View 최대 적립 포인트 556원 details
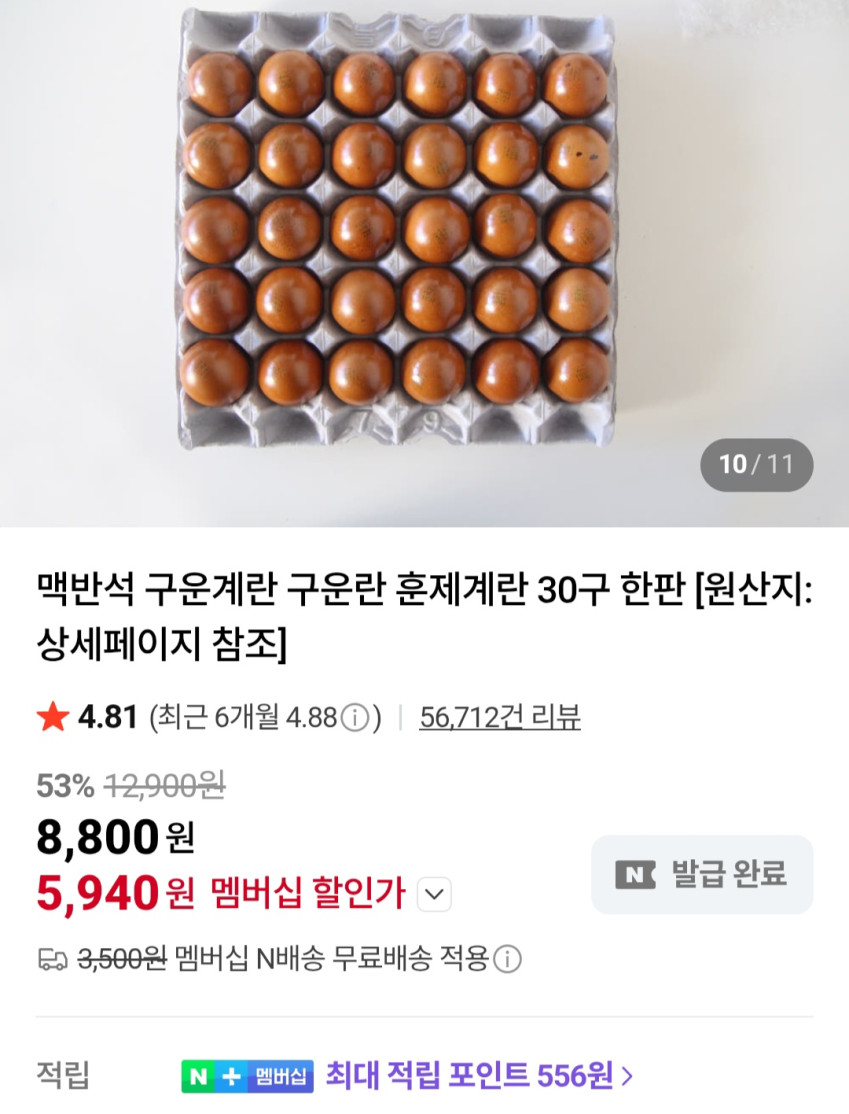This screenshot has height=1114, width=849. 480,1076
